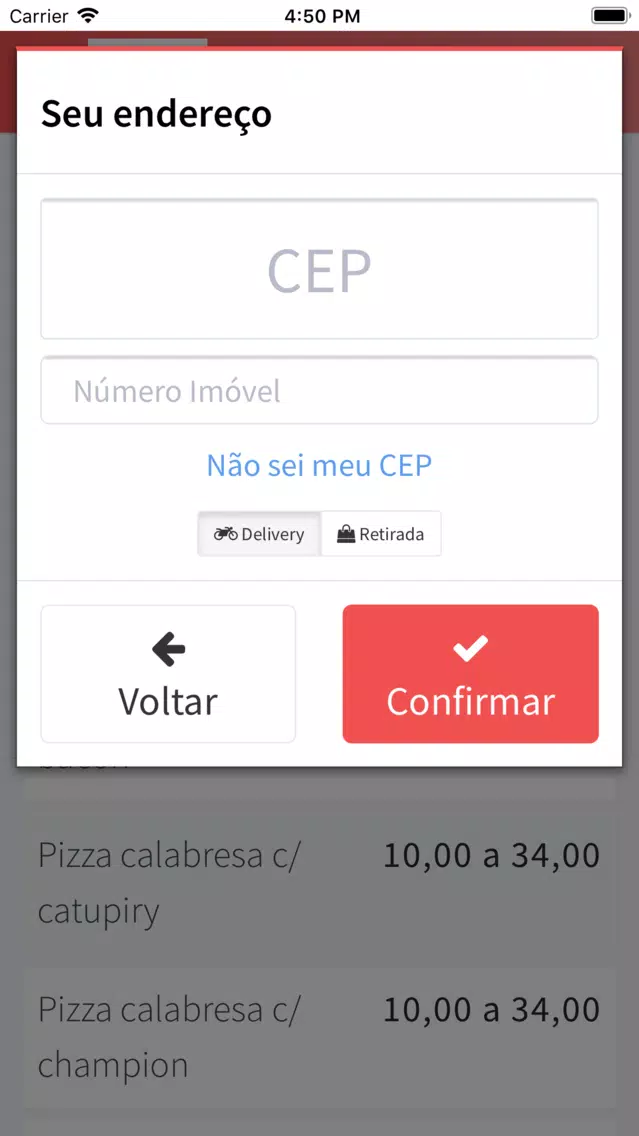Focus the CEP input field
This screenshot has width=639, height=1136.
320,269
